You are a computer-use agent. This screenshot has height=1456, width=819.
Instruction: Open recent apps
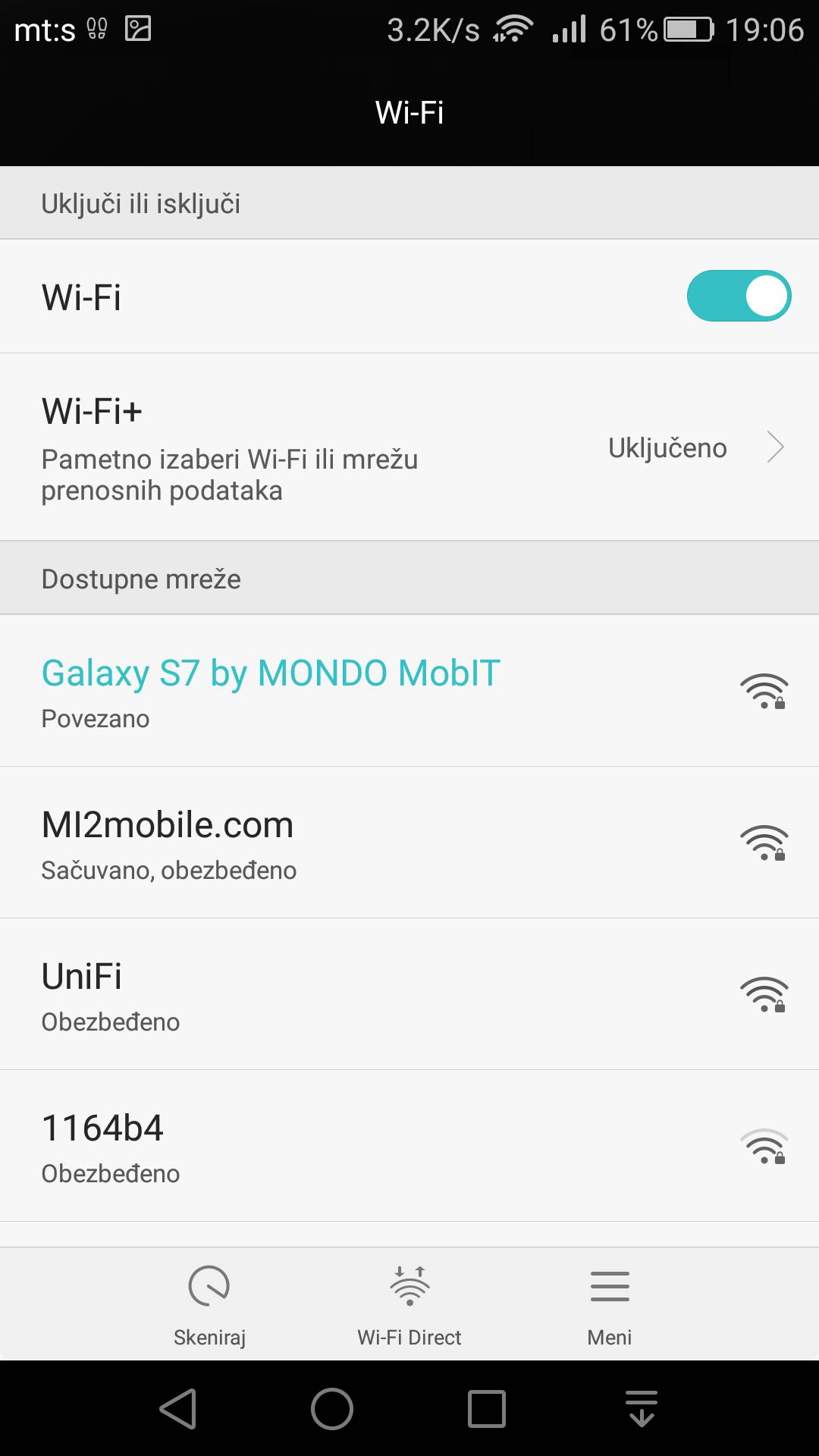[x=487, y=1409]
